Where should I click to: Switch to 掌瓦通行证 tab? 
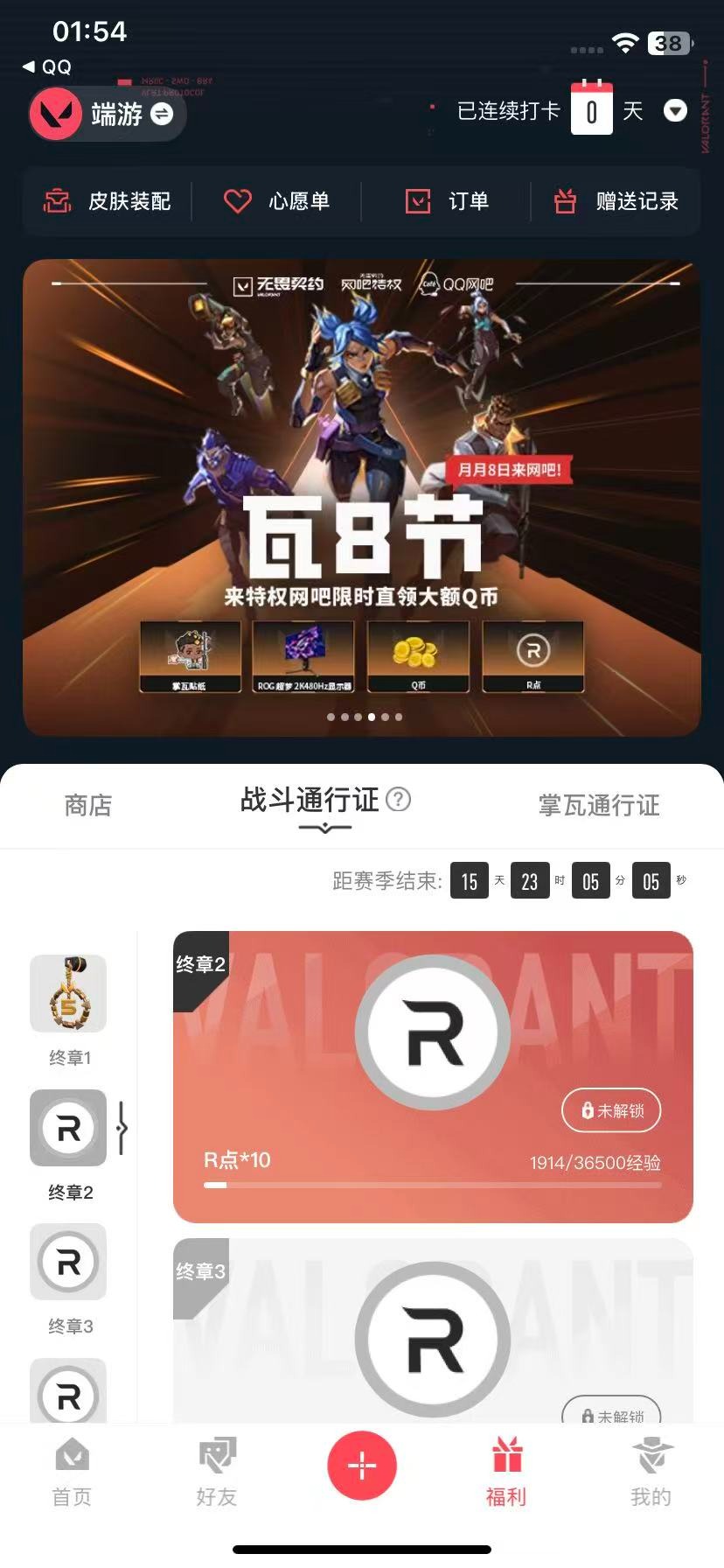[599, 805]
